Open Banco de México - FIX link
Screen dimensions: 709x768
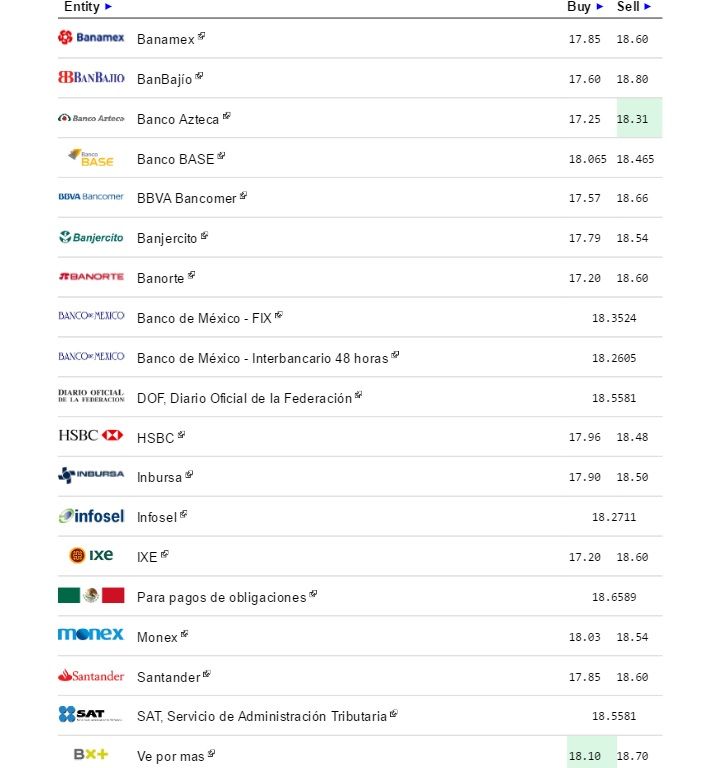click(x=204, y=318)
